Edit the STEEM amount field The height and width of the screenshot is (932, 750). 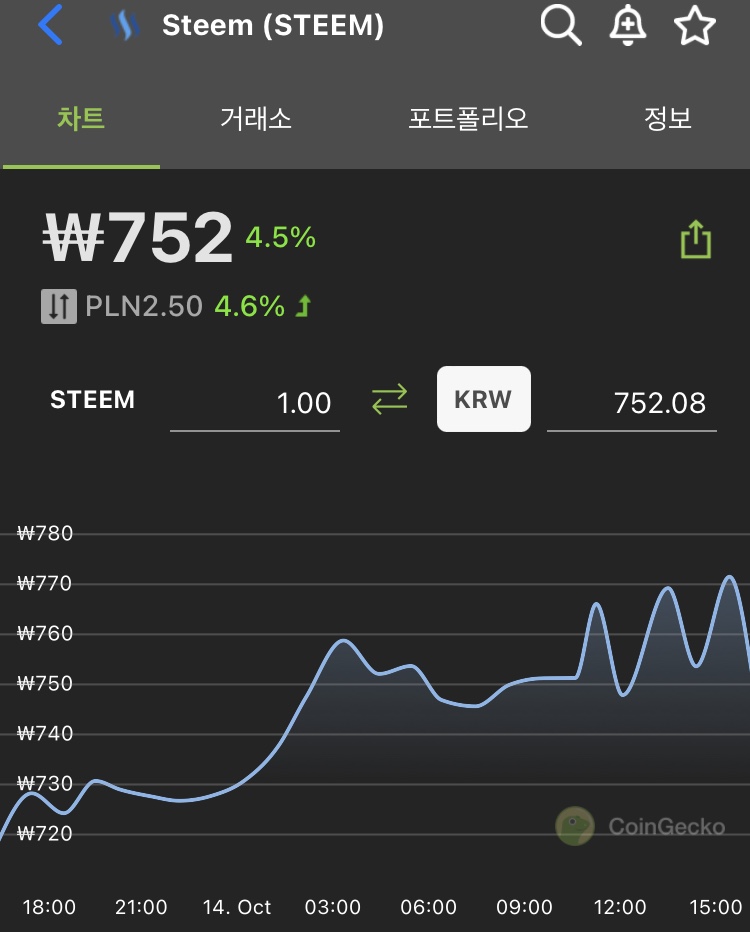click(x=254, y=404)
